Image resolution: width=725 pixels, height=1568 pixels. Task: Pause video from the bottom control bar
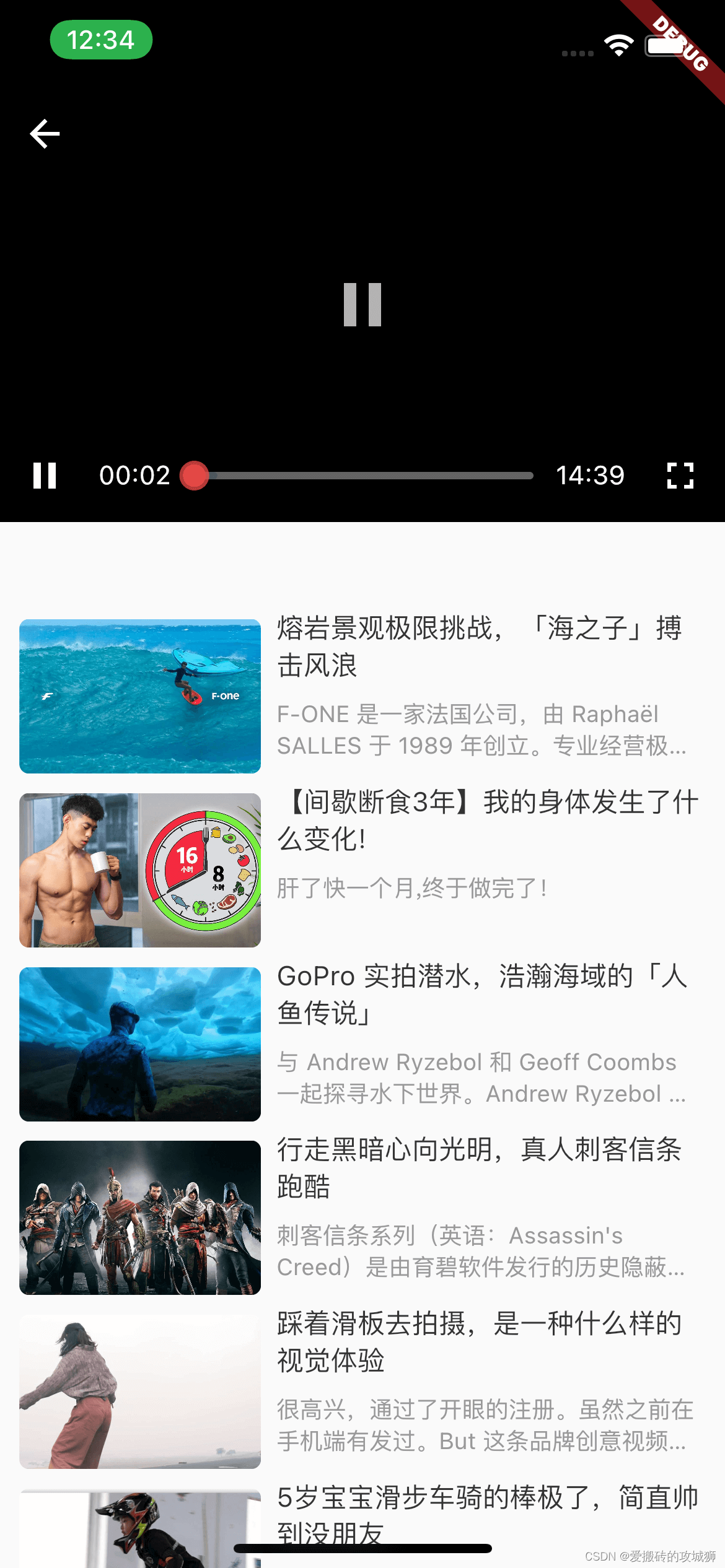point(45,476)
